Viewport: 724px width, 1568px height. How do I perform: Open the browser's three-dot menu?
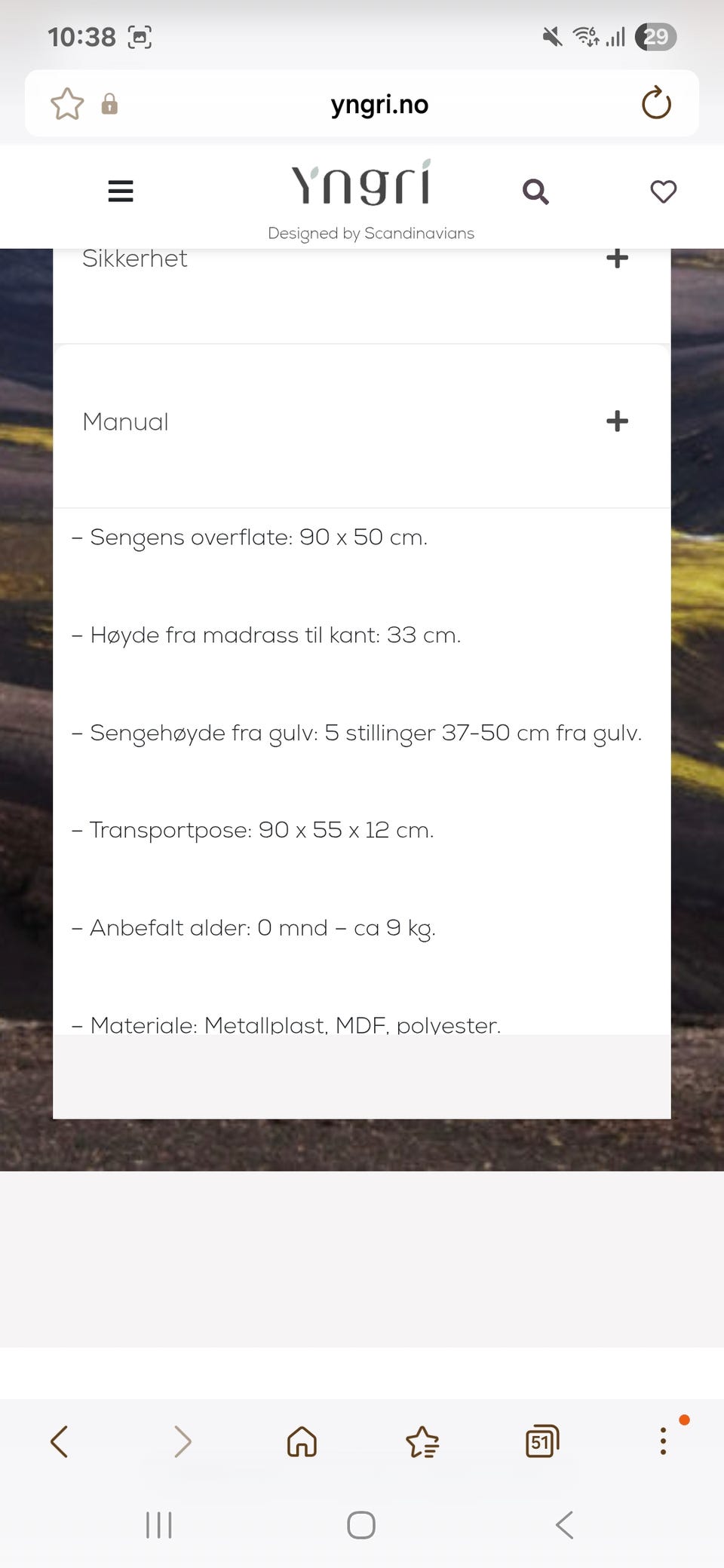664,1441
